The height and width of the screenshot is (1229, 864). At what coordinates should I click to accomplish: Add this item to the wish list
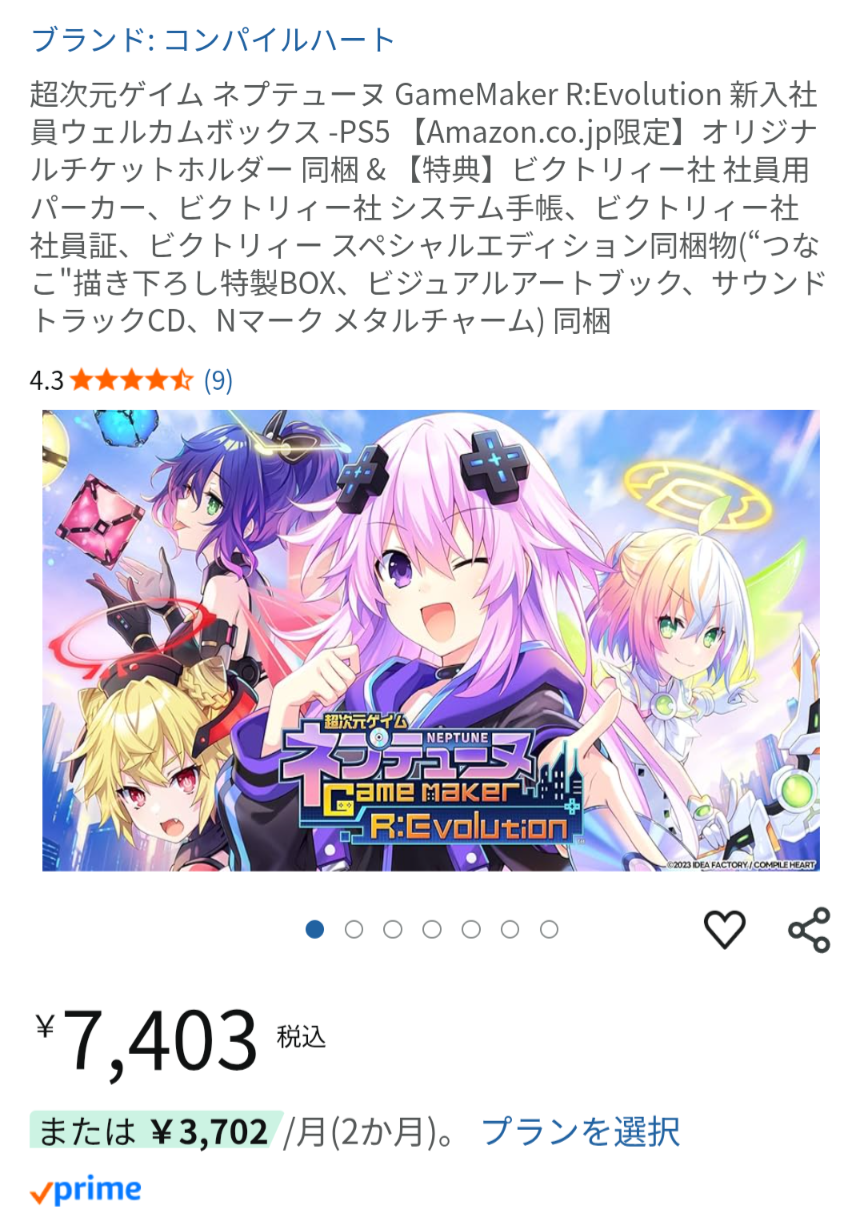point(724,930)
